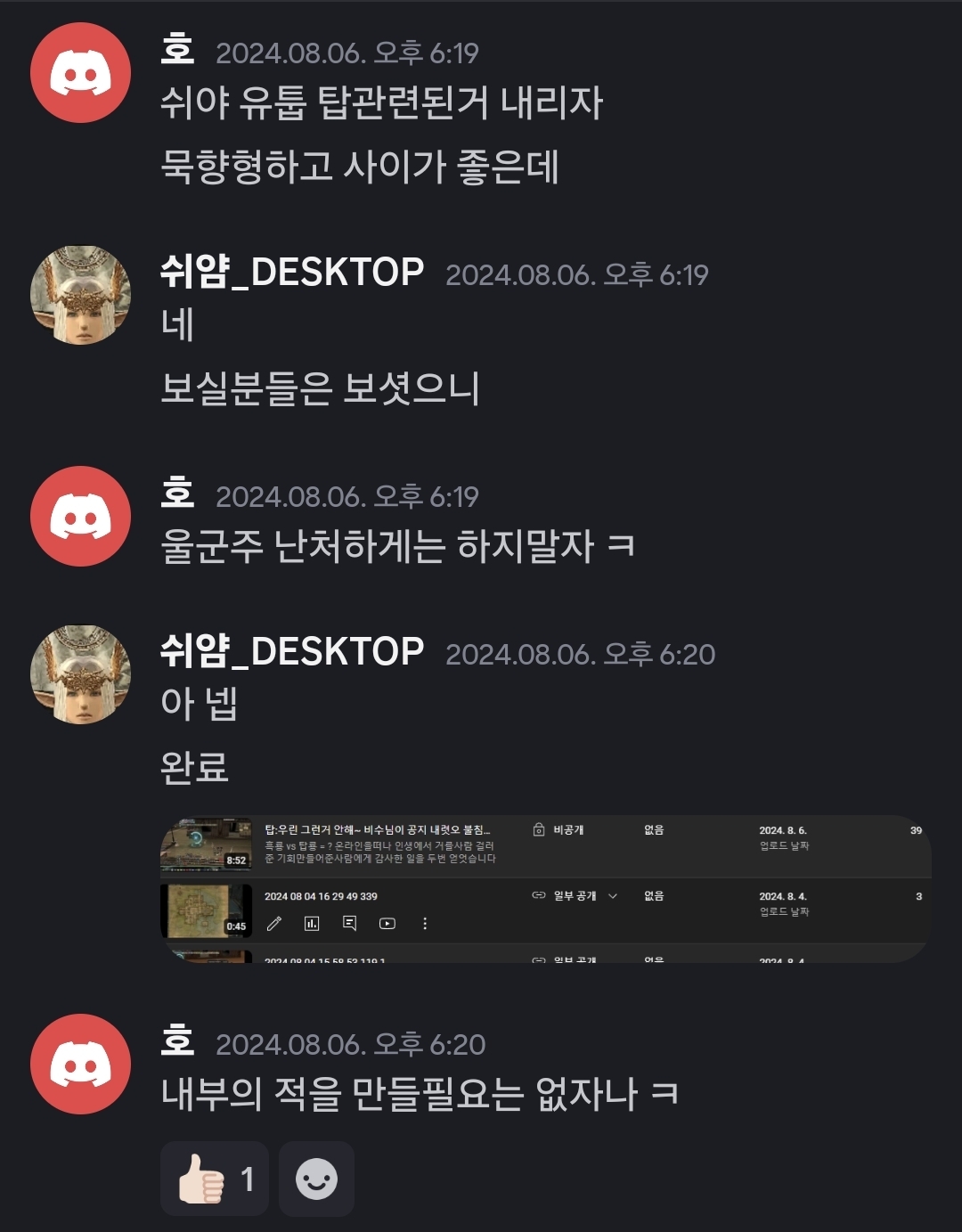Open 쉬얌_DESKTOP's avatar beside the 네 message
This screenshot has width=962, height=1232.
click(80, 295)
